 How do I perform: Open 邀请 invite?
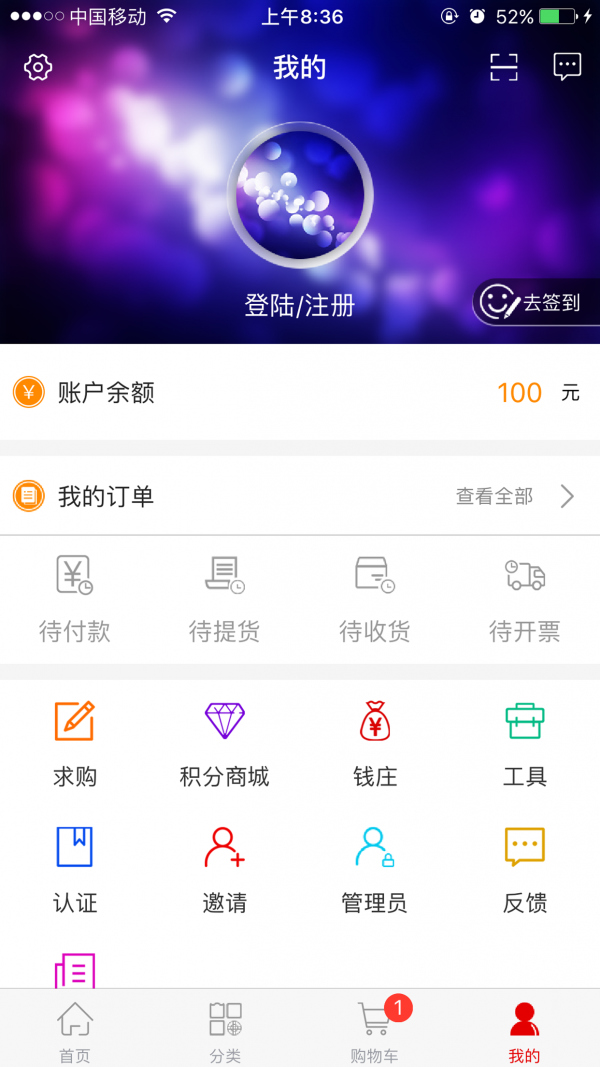point(225,870)
